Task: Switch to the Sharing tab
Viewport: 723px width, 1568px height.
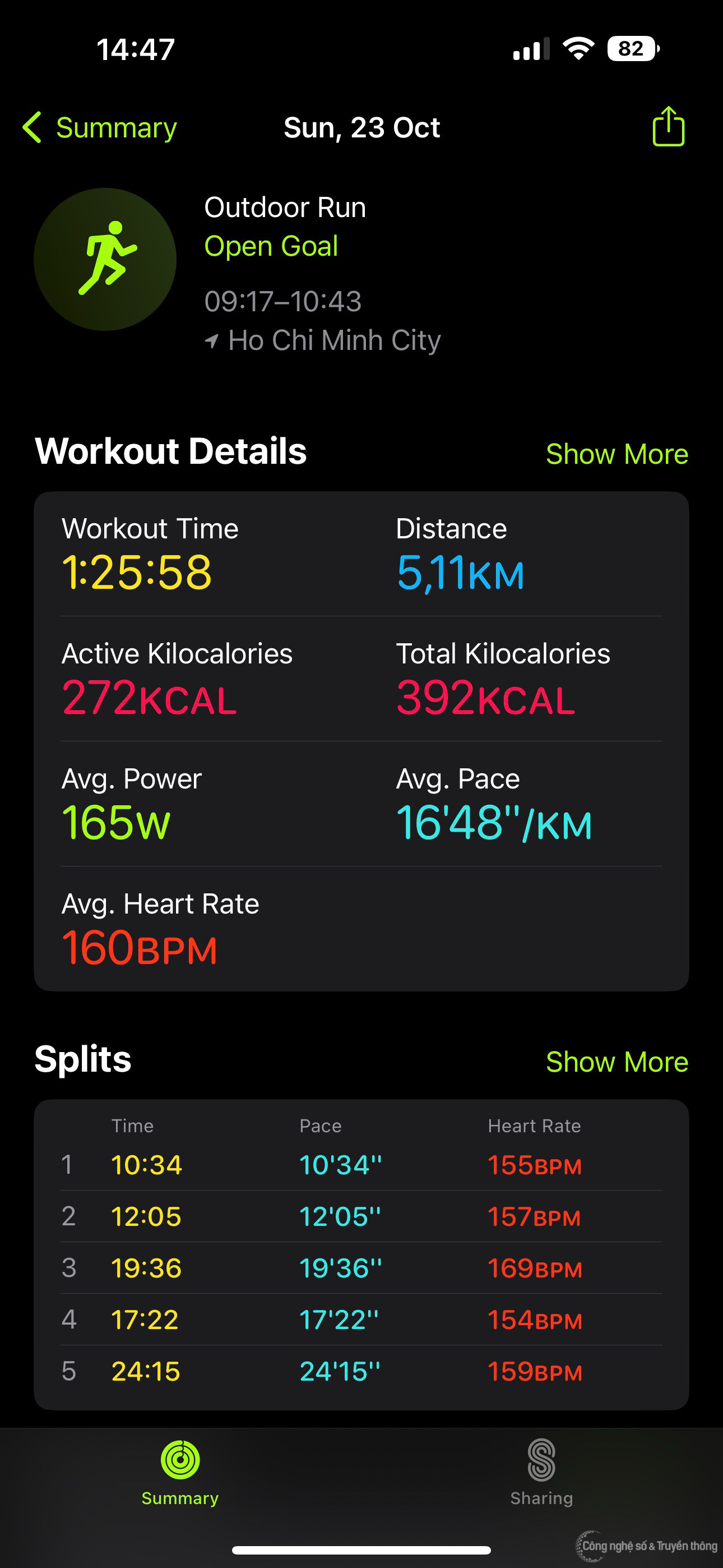Action: click(541, 1472)
